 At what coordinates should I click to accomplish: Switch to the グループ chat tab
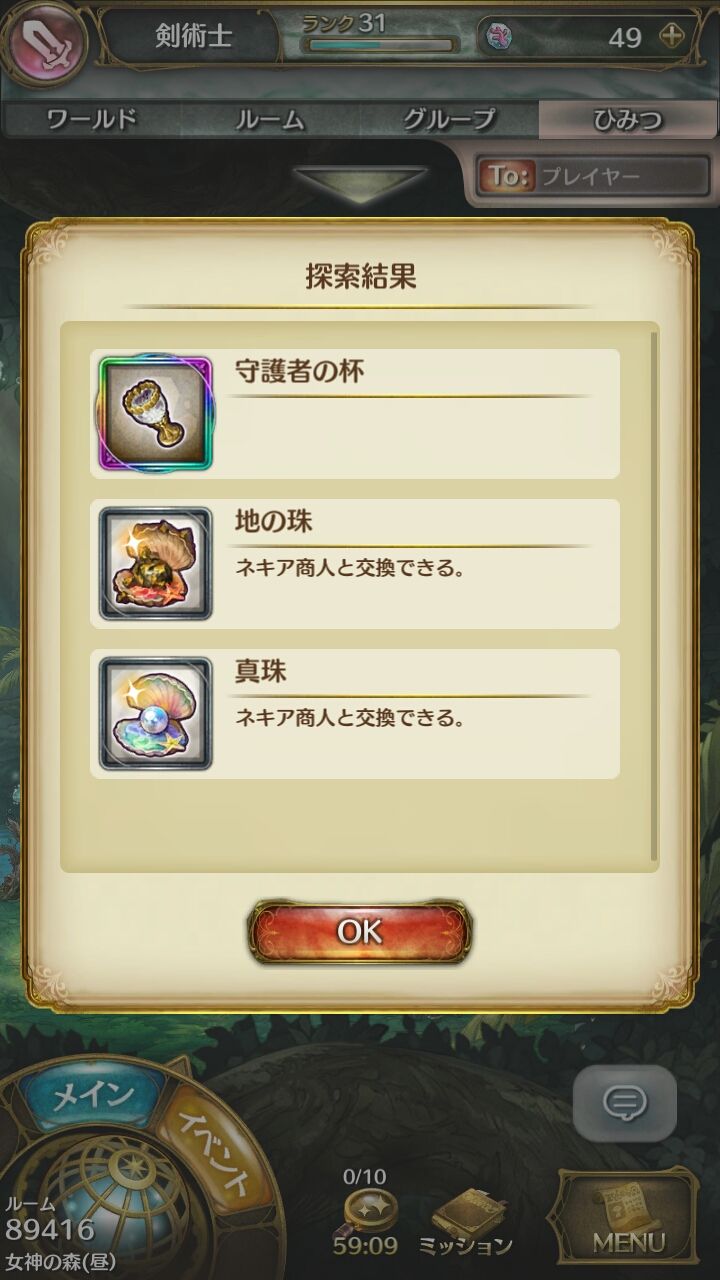[443, 117]
